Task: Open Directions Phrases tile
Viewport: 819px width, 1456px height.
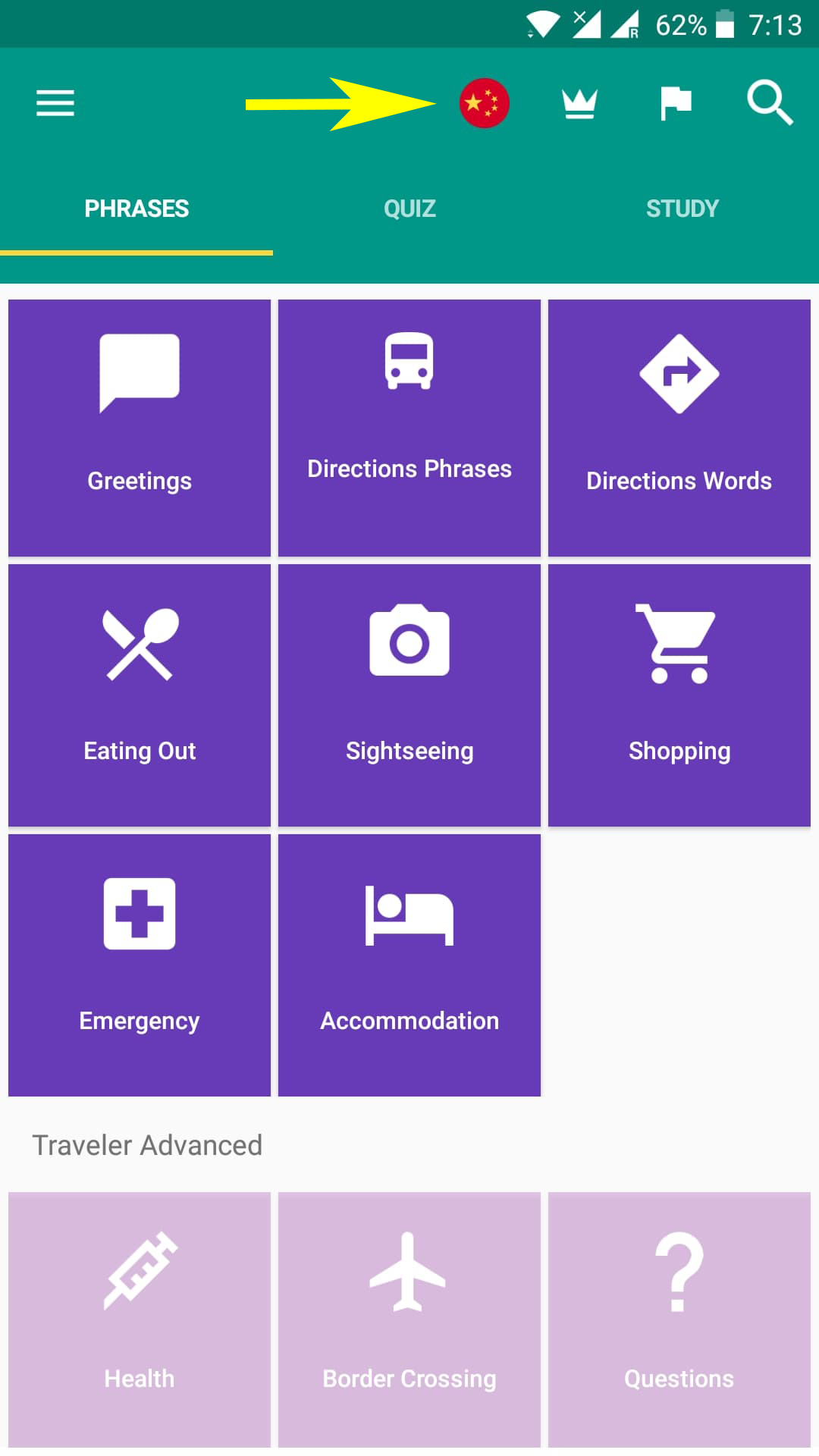Action: click(409, 428)
